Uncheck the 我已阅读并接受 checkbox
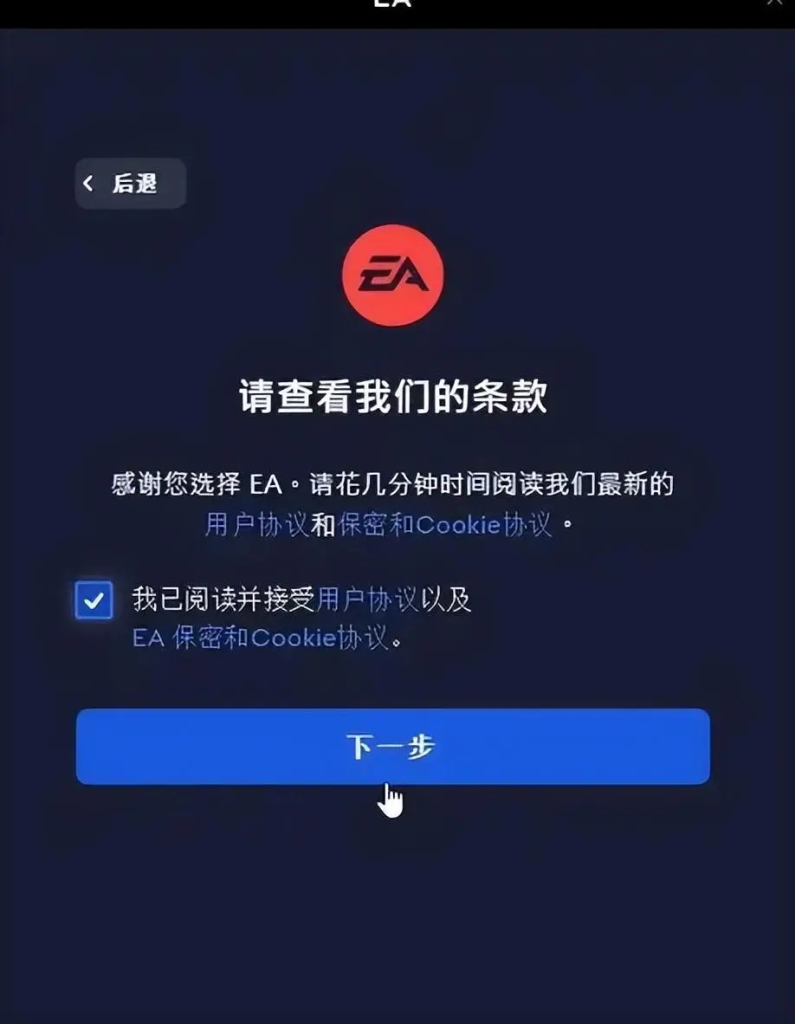This screenshot has height=1024, width=795. [94, 600]
